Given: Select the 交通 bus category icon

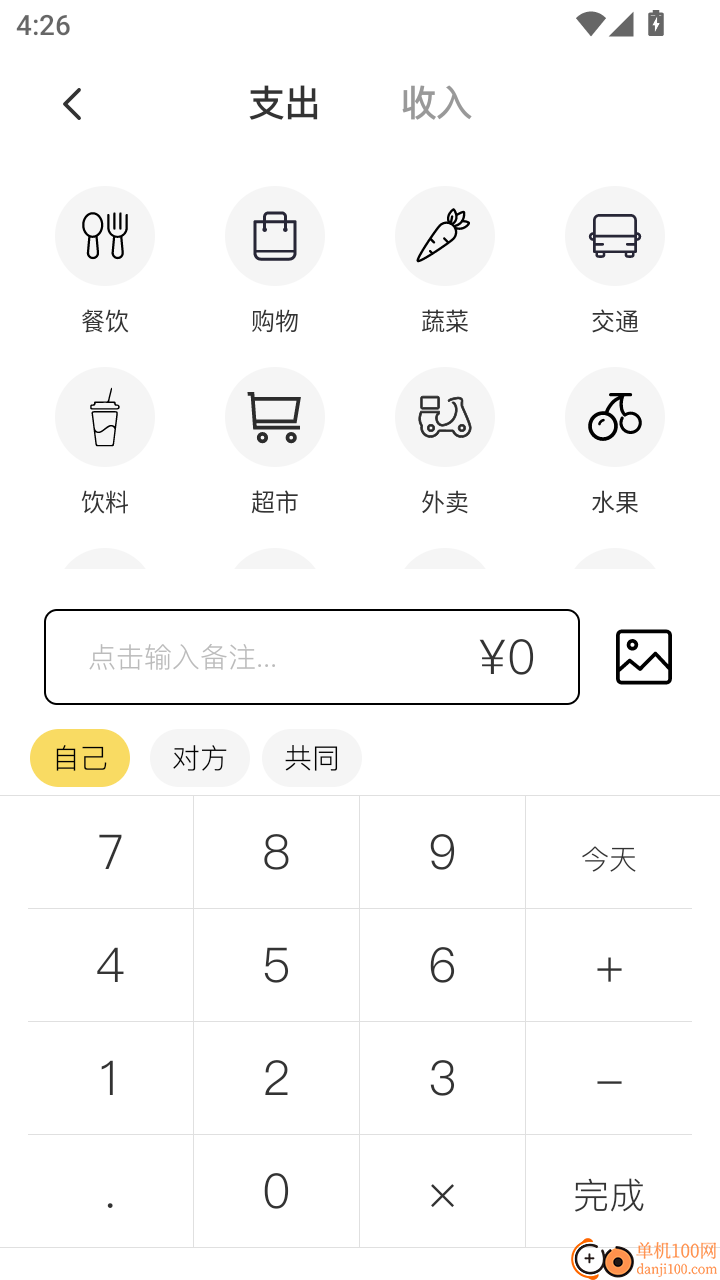Looking at the screenshot, I should point(615,236).
